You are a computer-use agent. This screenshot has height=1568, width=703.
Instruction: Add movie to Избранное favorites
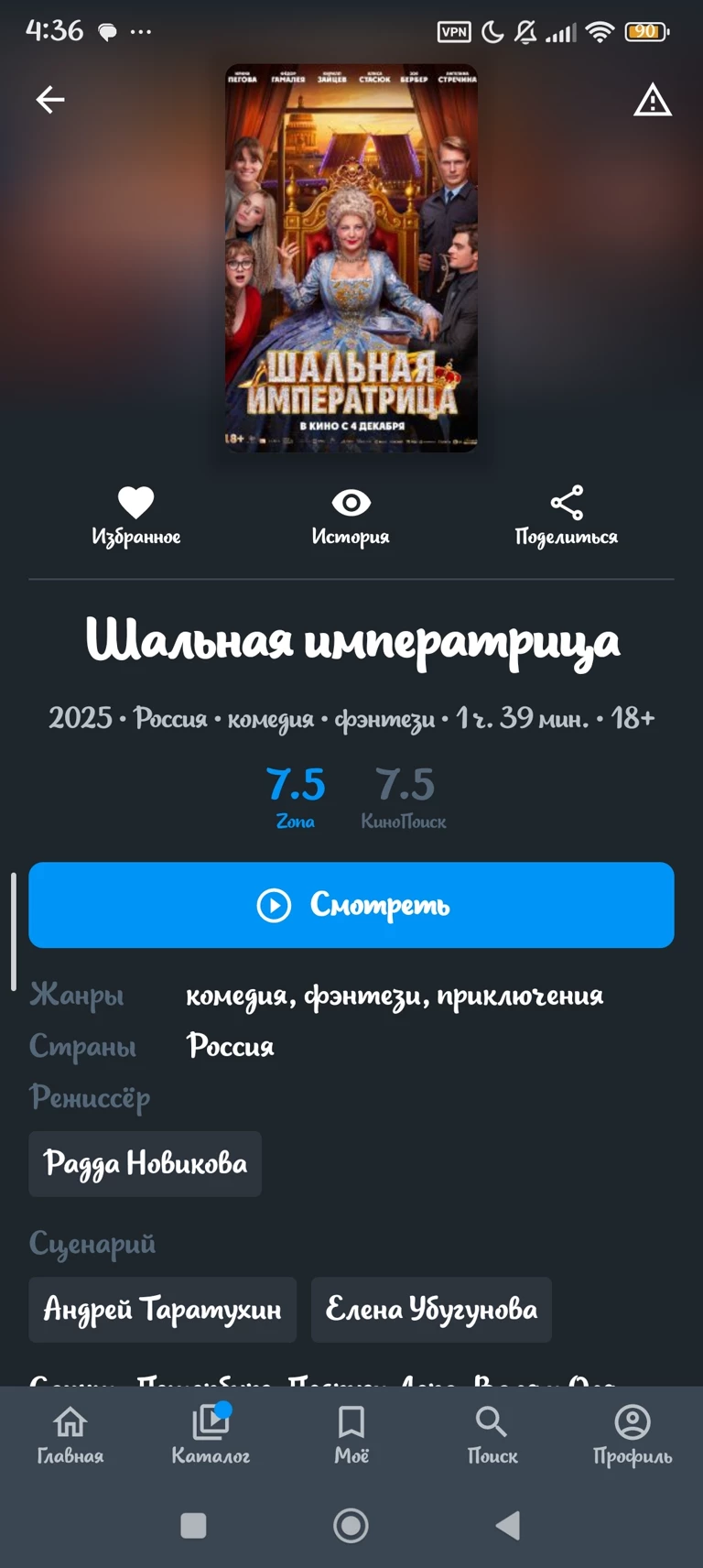tap(136, 516)
